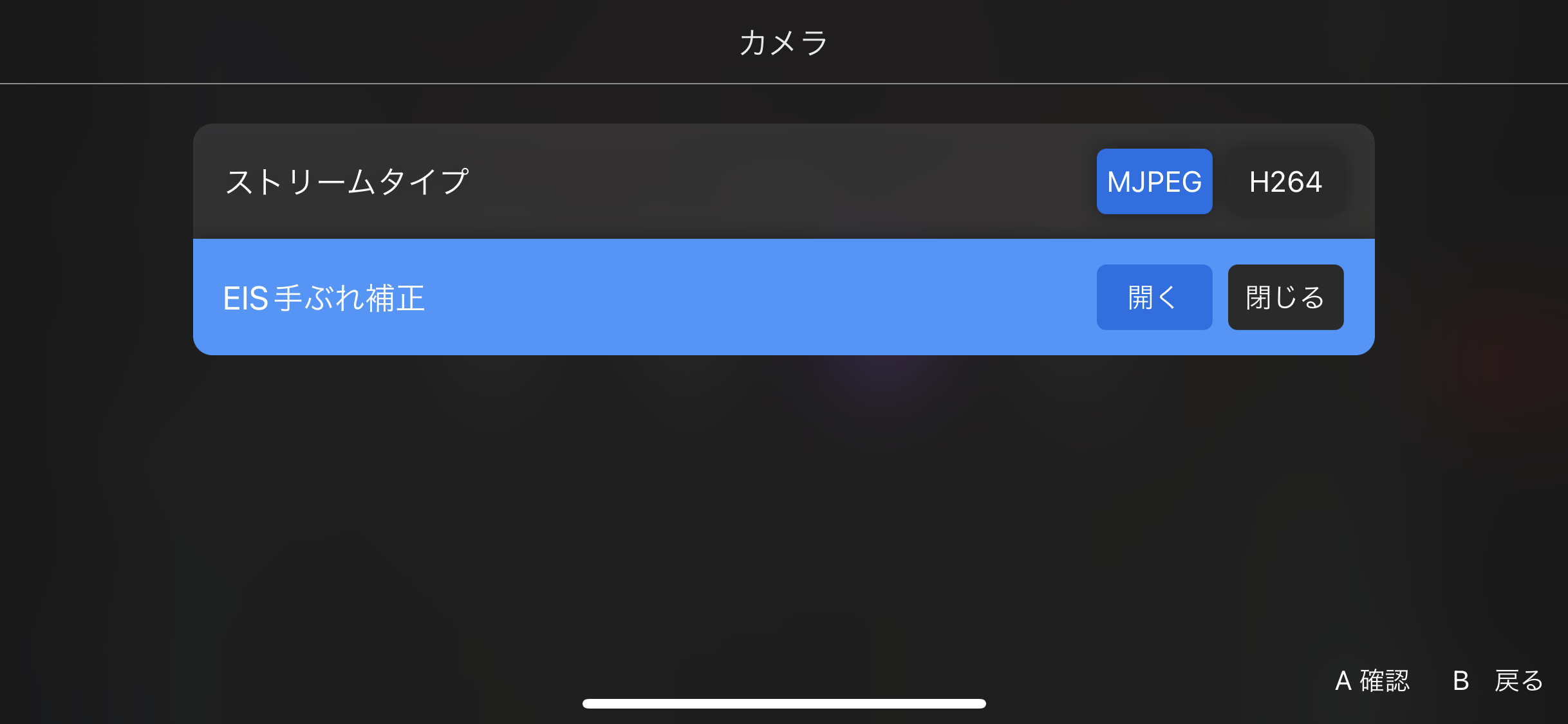Switch stream type to H264
This screenshot has height=724, width=1568.
coord(1285,181)
